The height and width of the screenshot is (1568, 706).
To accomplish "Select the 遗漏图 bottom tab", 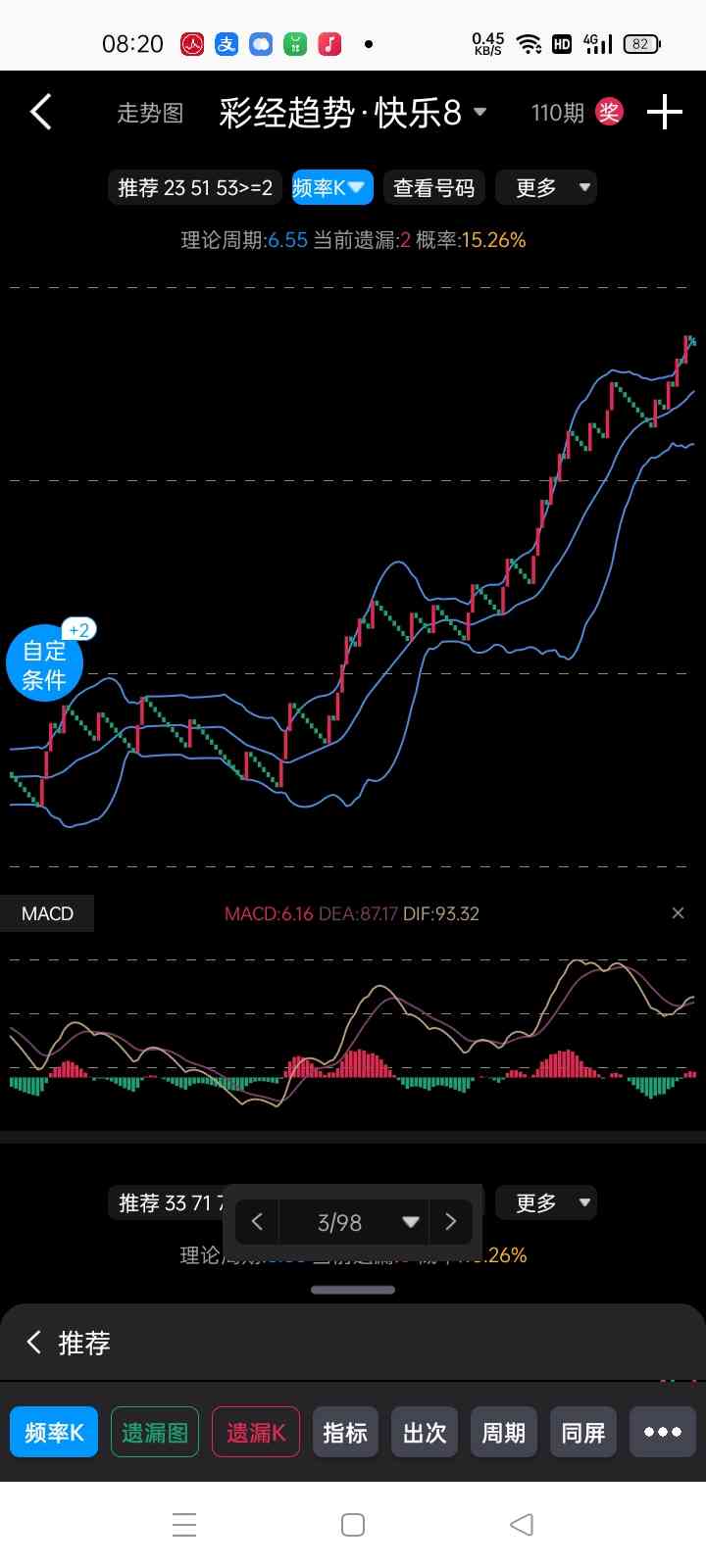I will 155,1432.
